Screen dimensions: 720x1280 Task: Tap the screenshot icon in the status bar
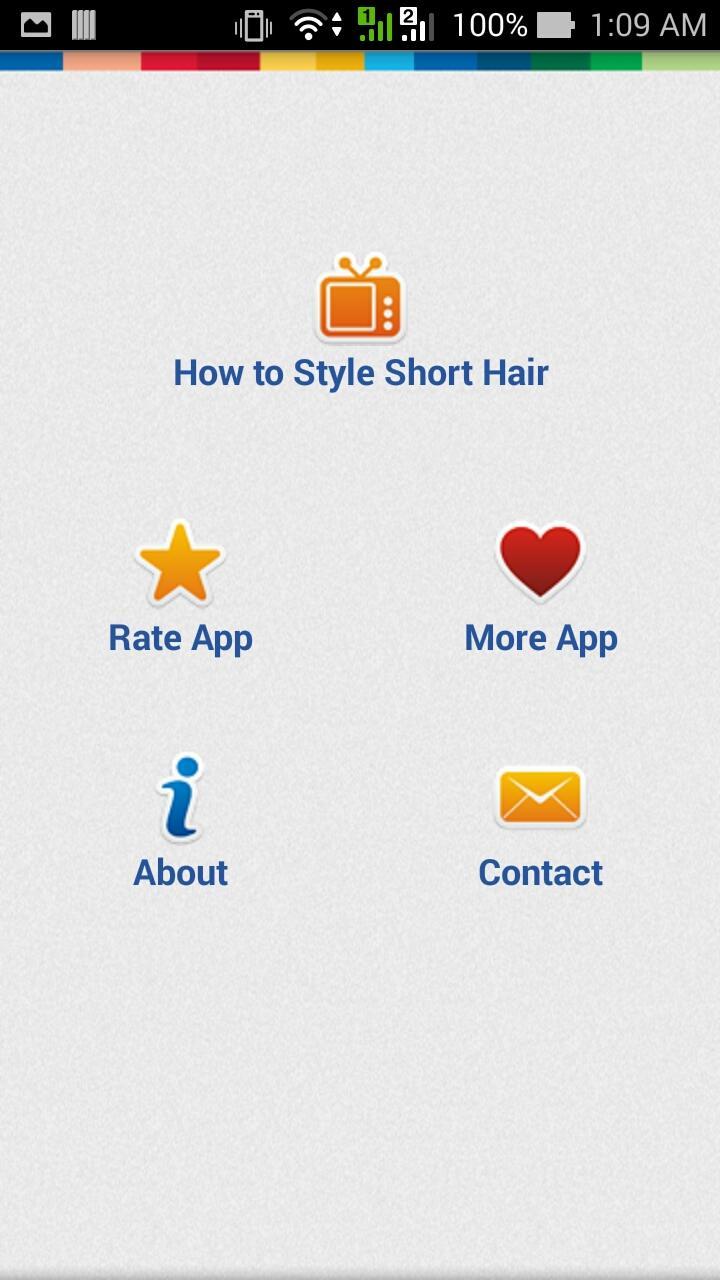click(85, 24)
